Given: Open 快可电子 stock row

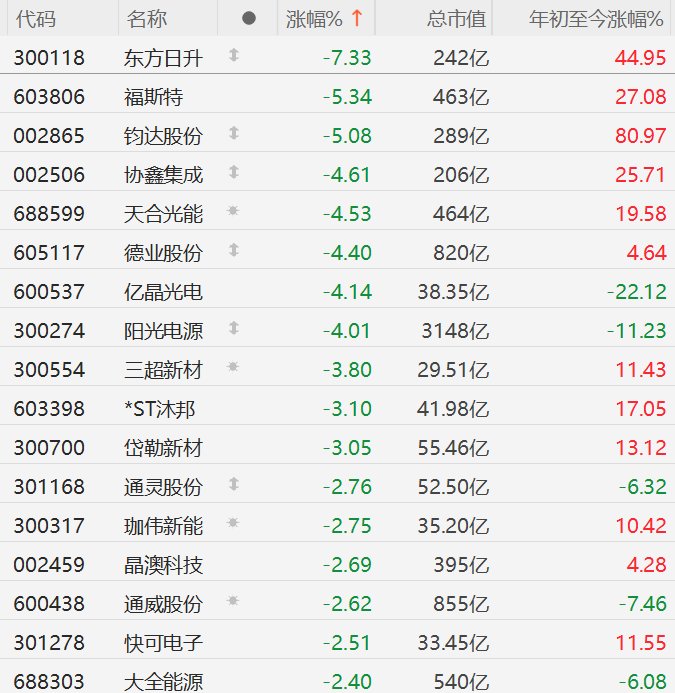Looking at the screenshot, I should 163,643.
